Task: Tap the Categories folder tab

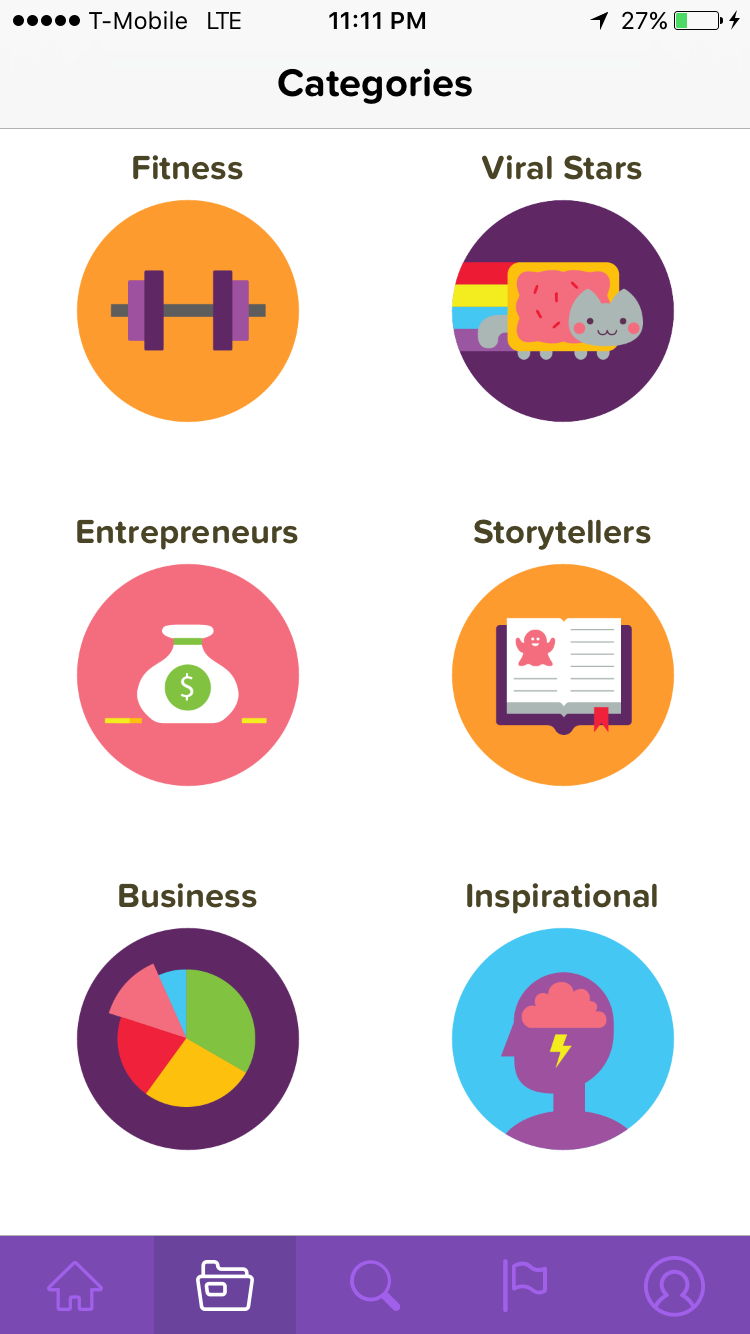Action: coord(225,1285)
